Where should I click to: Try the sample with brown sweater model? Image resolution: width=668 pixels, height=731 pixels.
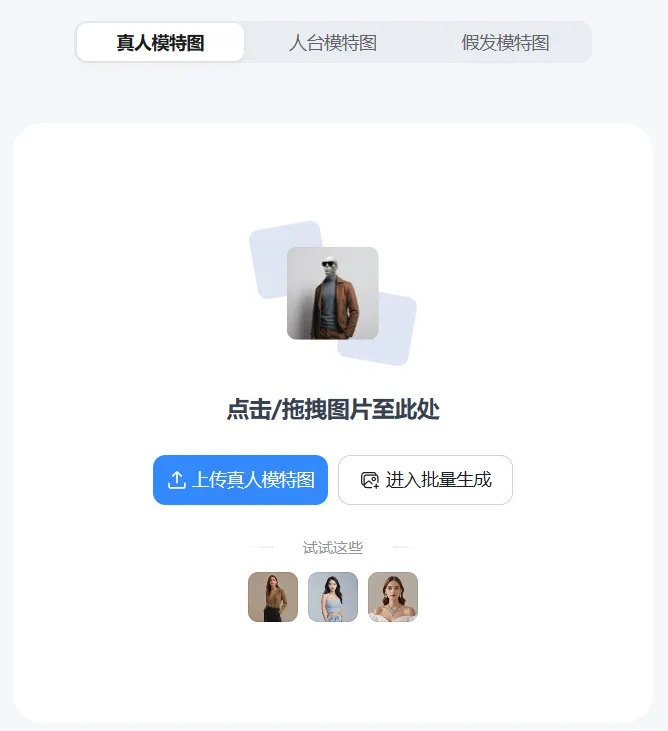point(273,597)
